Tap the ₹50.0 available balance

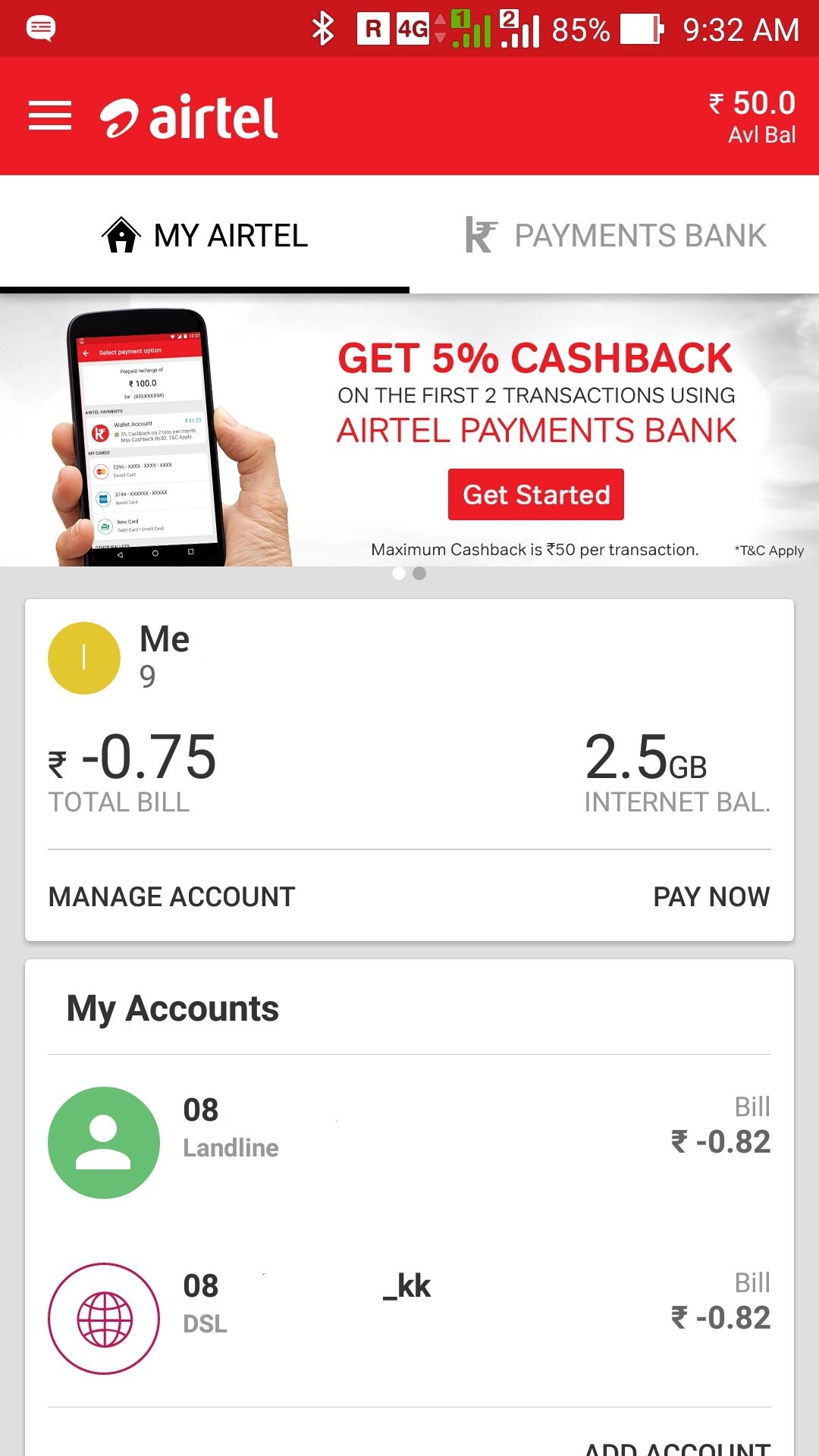[x=752, y=116]
